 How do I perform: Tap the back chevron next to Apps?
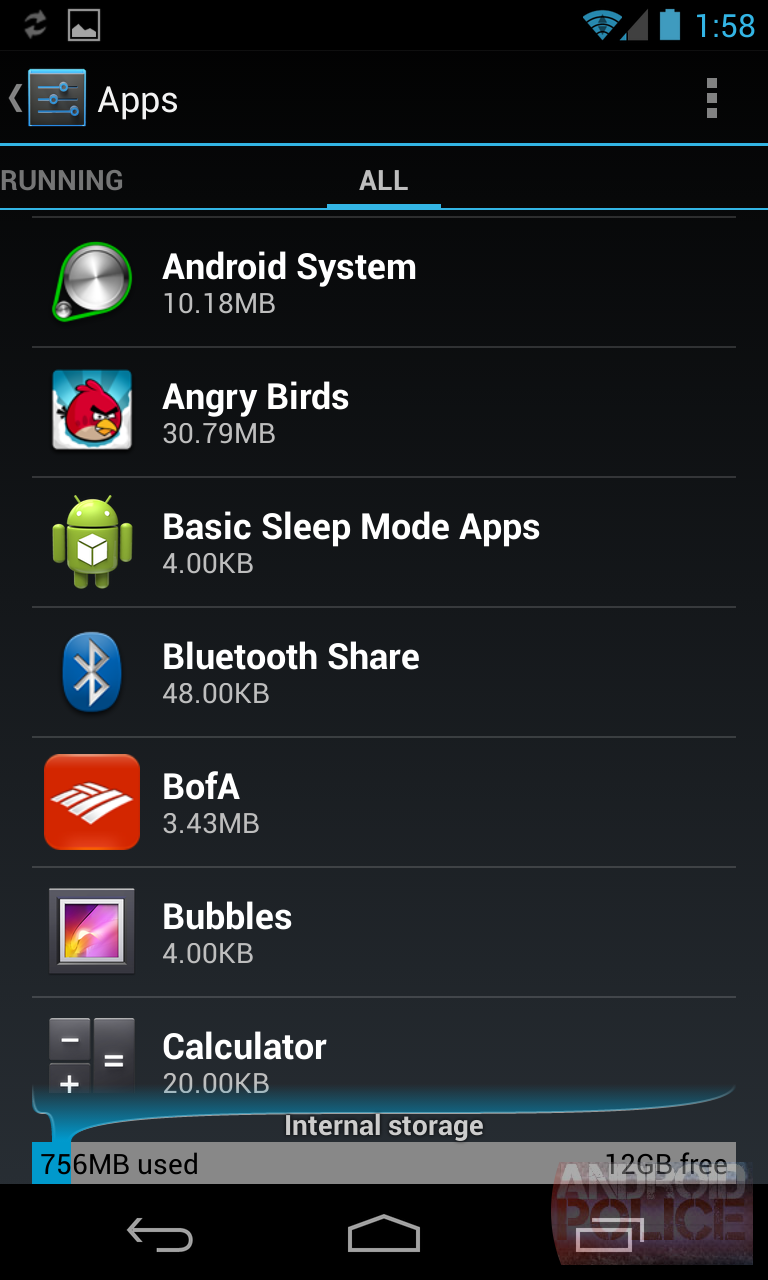(x=14, y=98)
